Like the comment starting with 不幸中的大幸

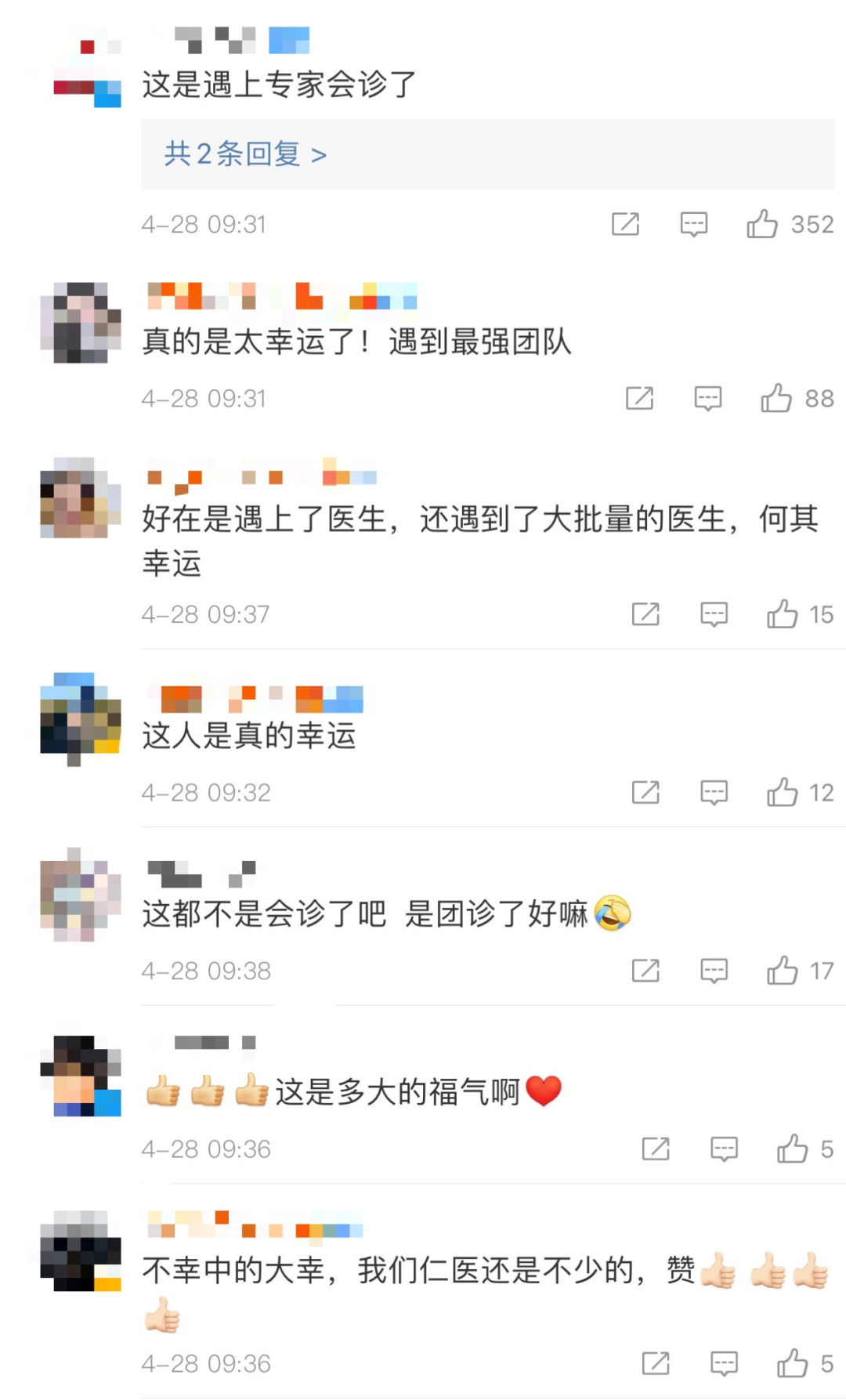pos(792,1363)
